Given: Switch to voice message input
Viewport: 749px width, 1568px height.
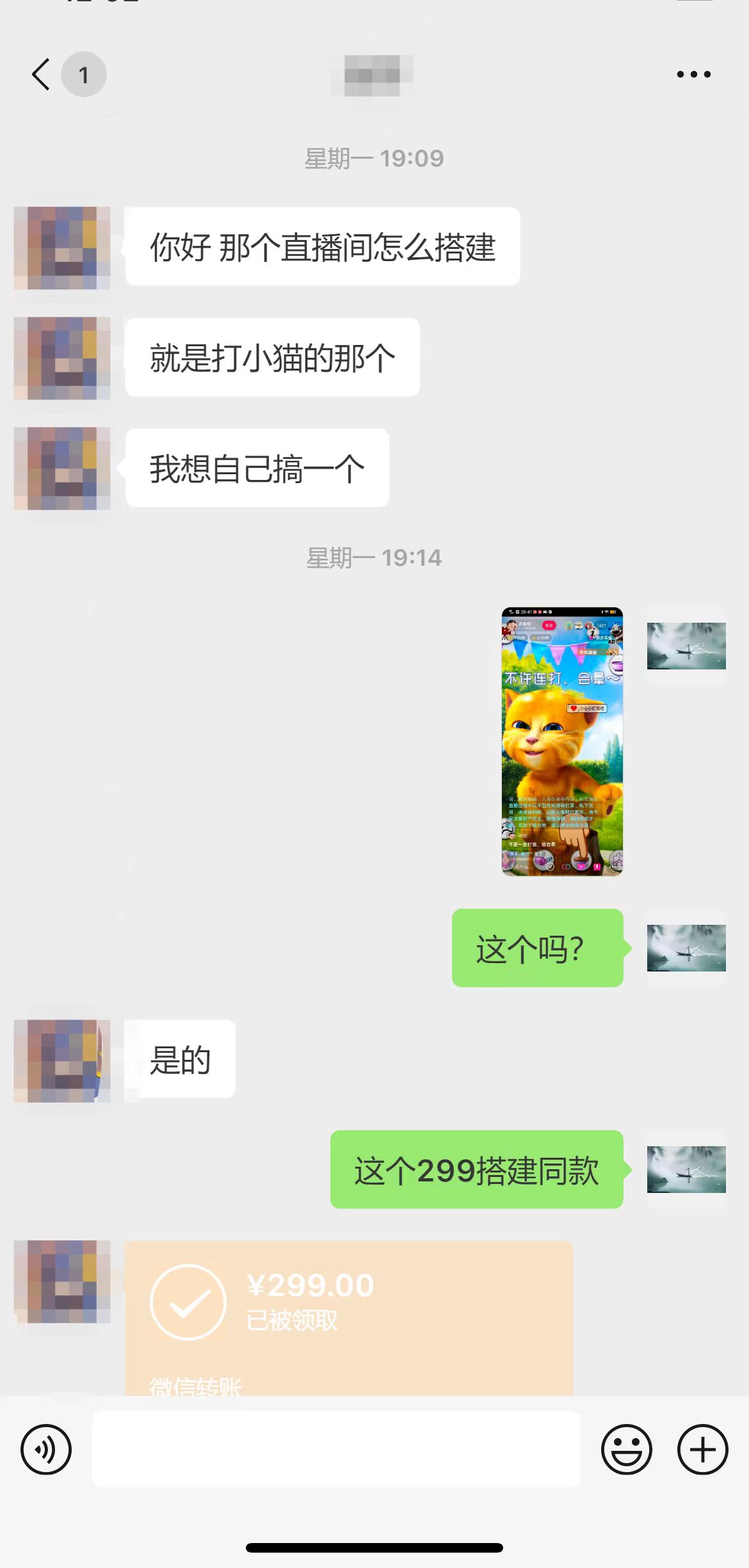Looking at the screenshot, I should 46,1450.
